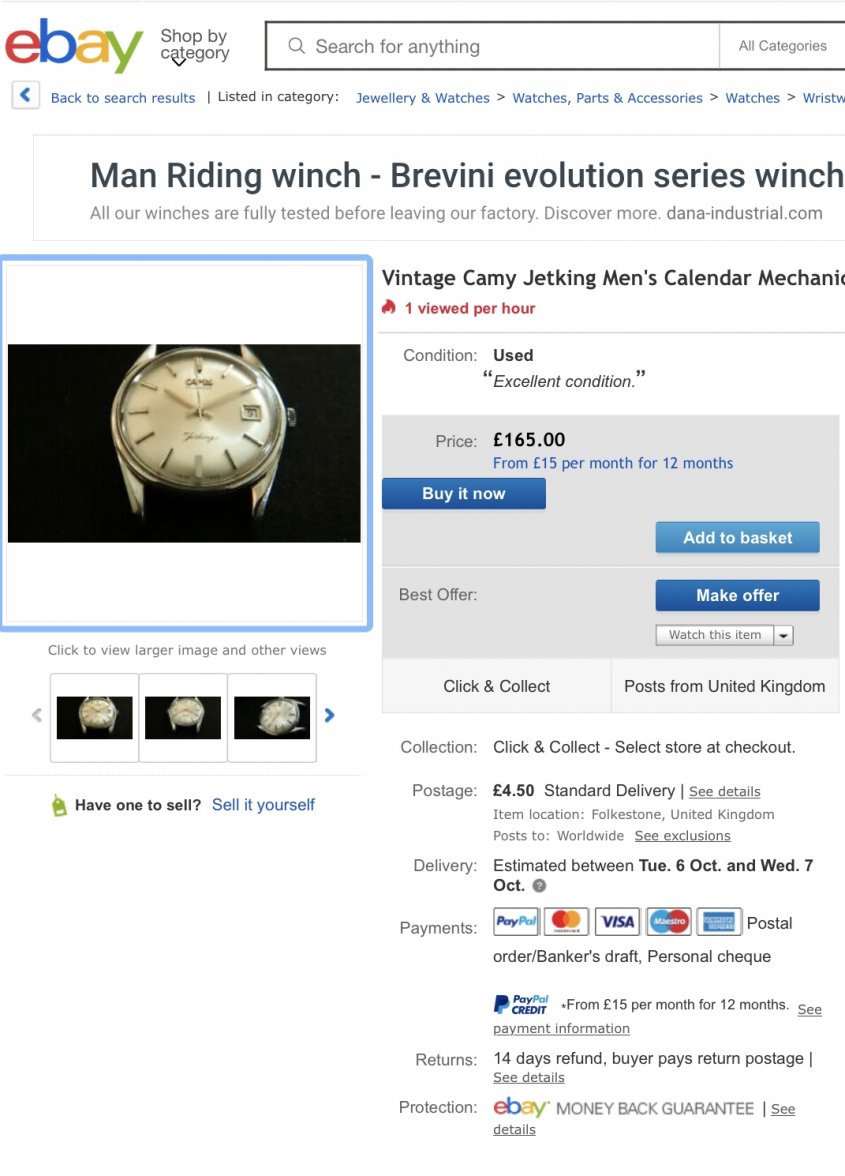See postage details

point(724,792)
